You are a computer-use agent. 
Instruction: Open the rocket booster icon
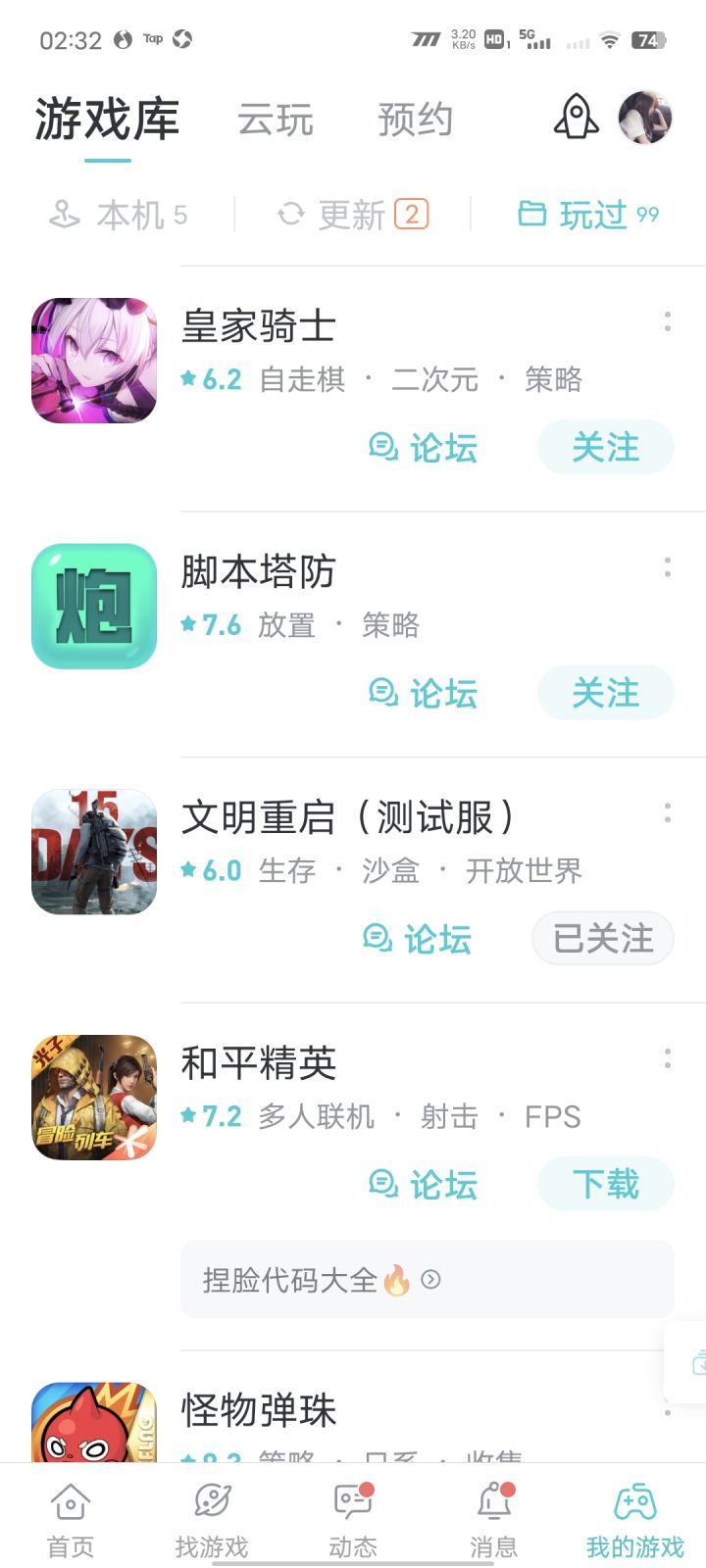577,118
